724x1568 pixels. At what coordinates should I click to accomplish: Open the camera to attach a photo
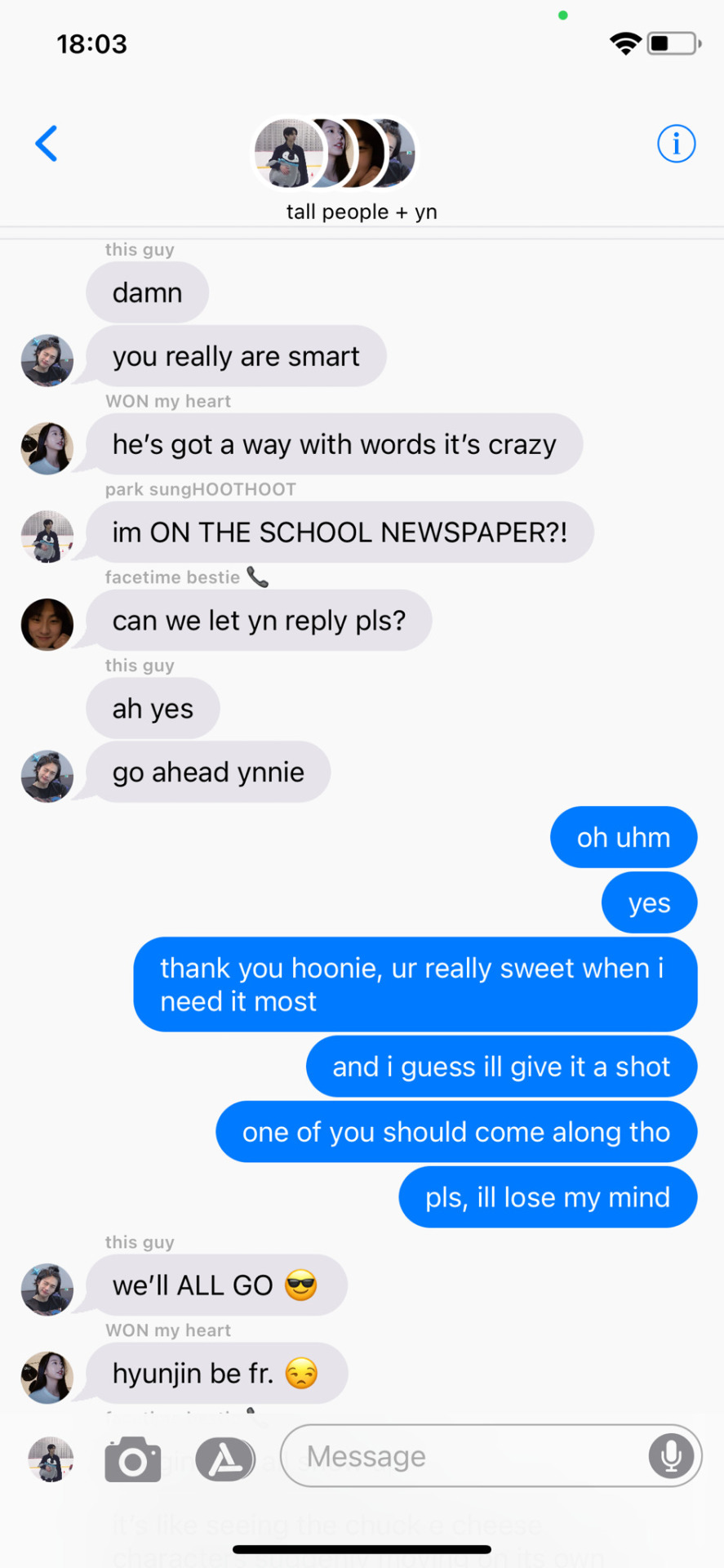[133, 1459]
